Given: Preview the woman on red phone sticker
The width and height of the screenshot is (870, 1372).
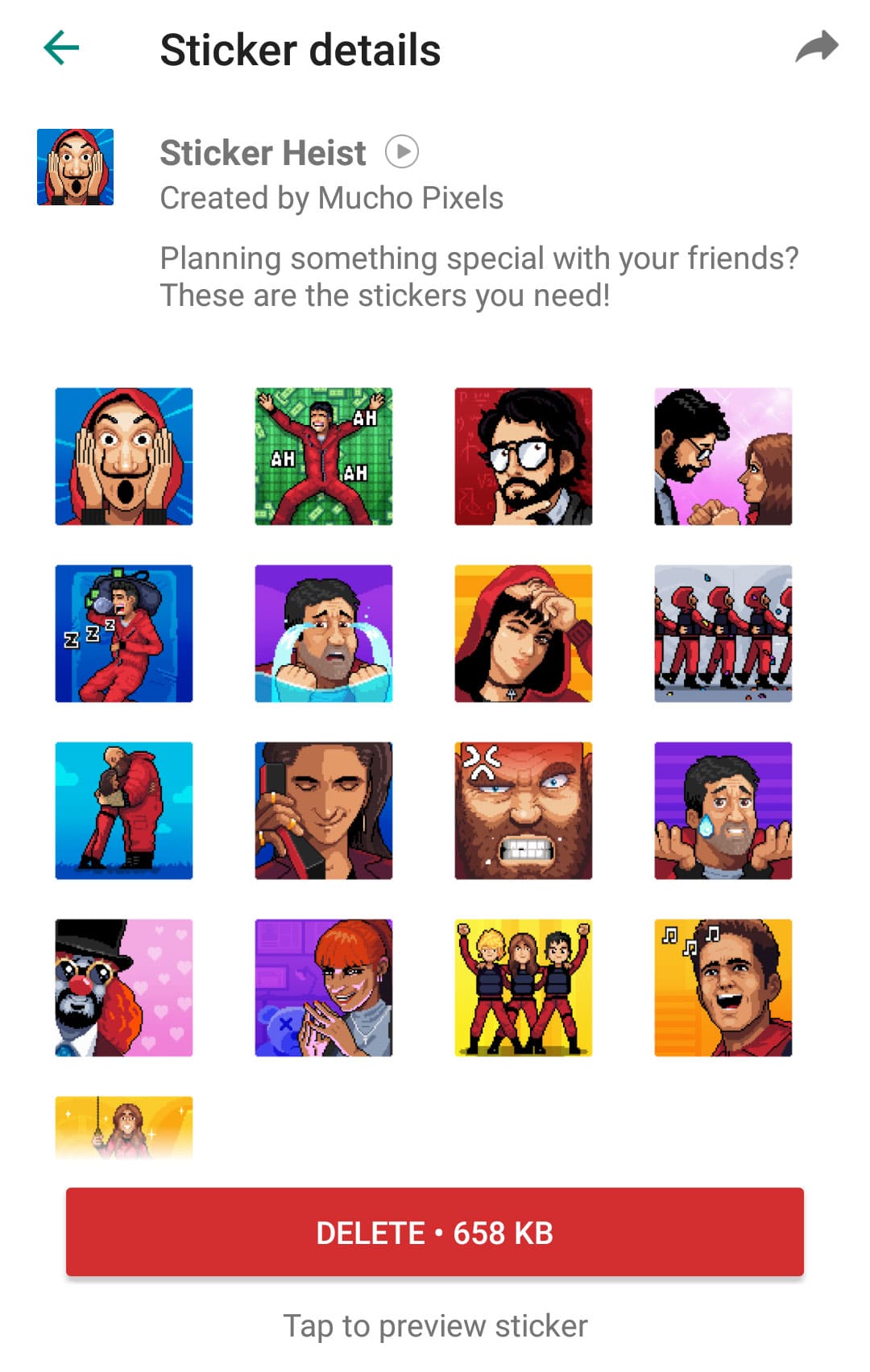Looking at the screenshot, I should tap(324, 811).
